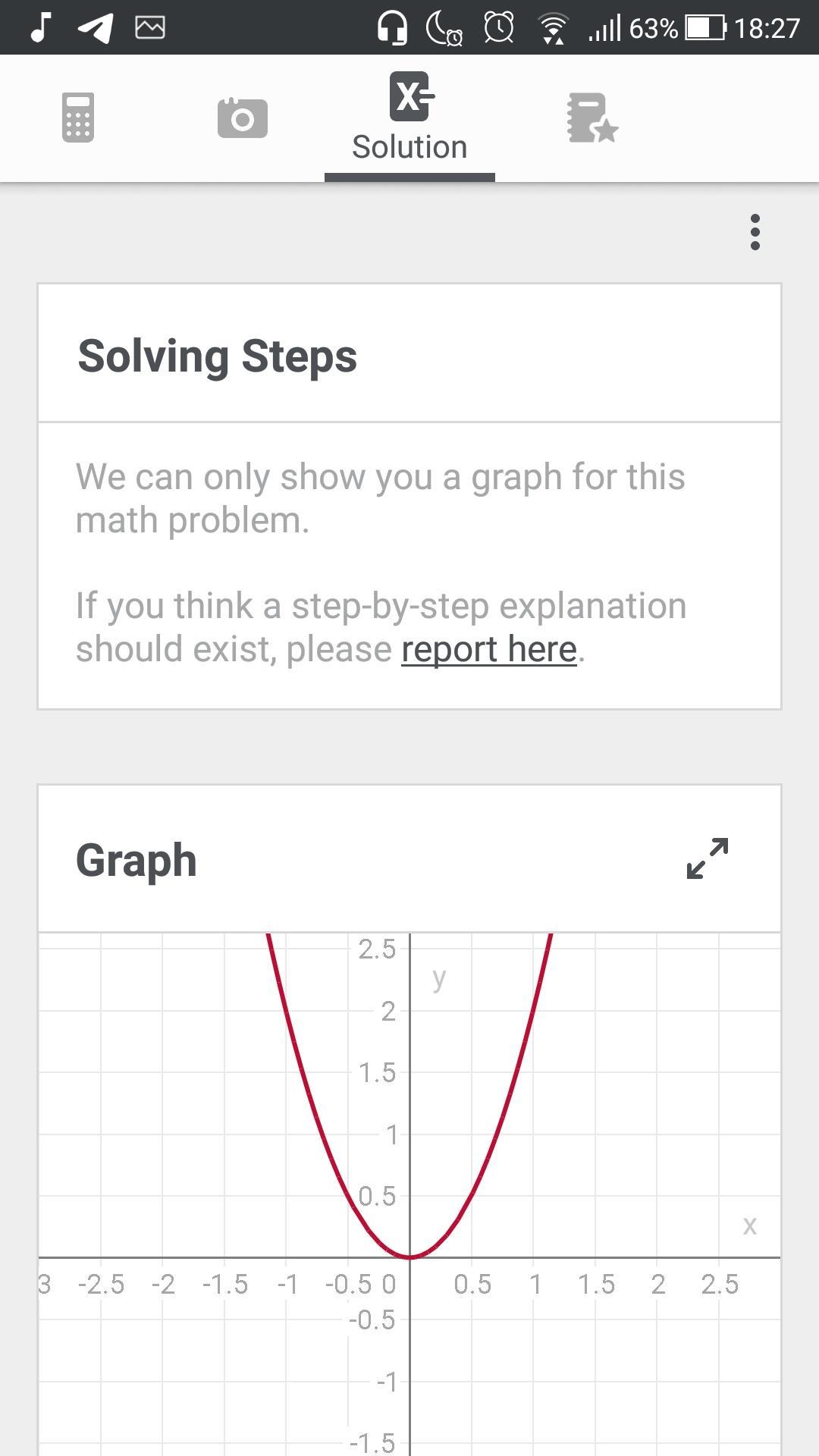Open the camera tab
Viewport: 819px width, 1456px height.
243,118
